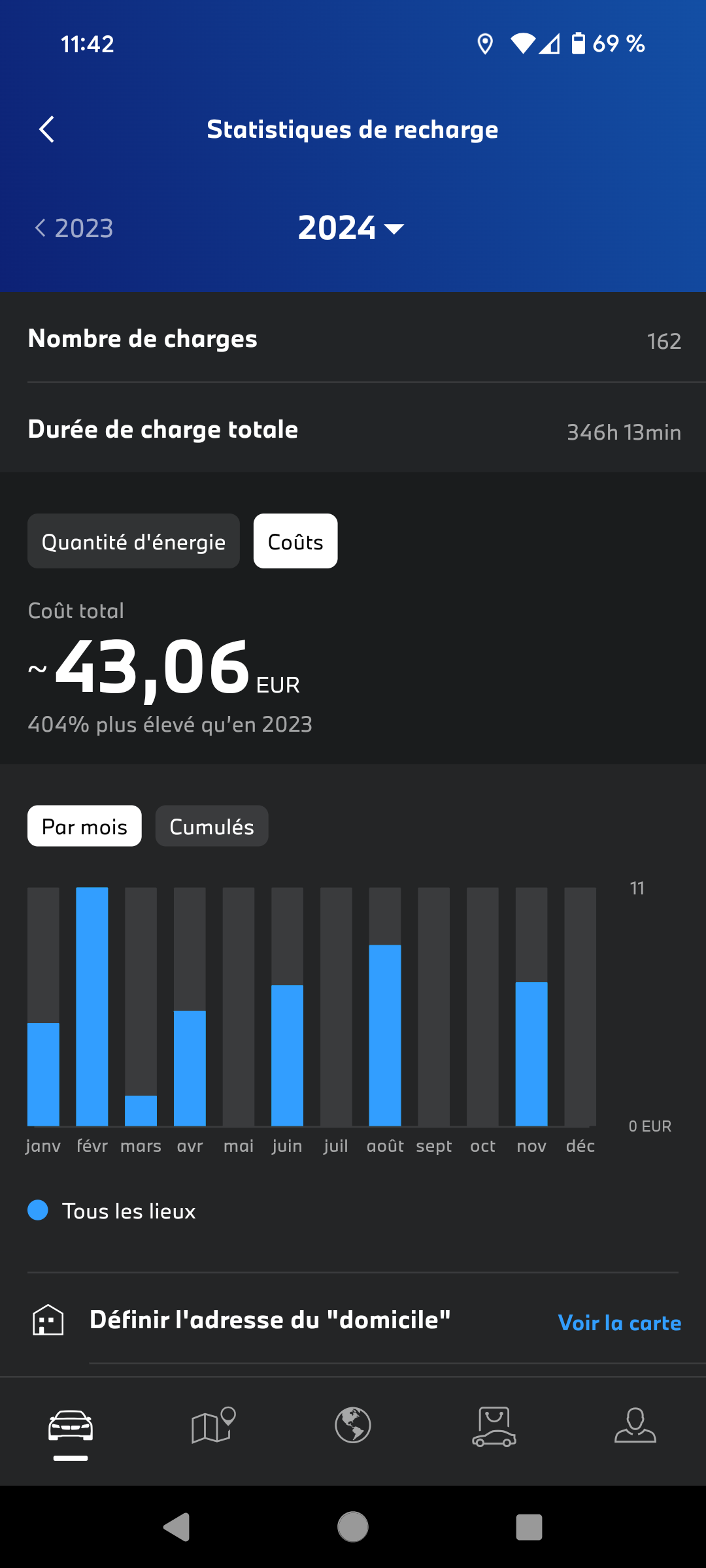This screenshot has height=1568, width=706.
Task: Tap the févr bar in the chart
Action: (92, 1006)
